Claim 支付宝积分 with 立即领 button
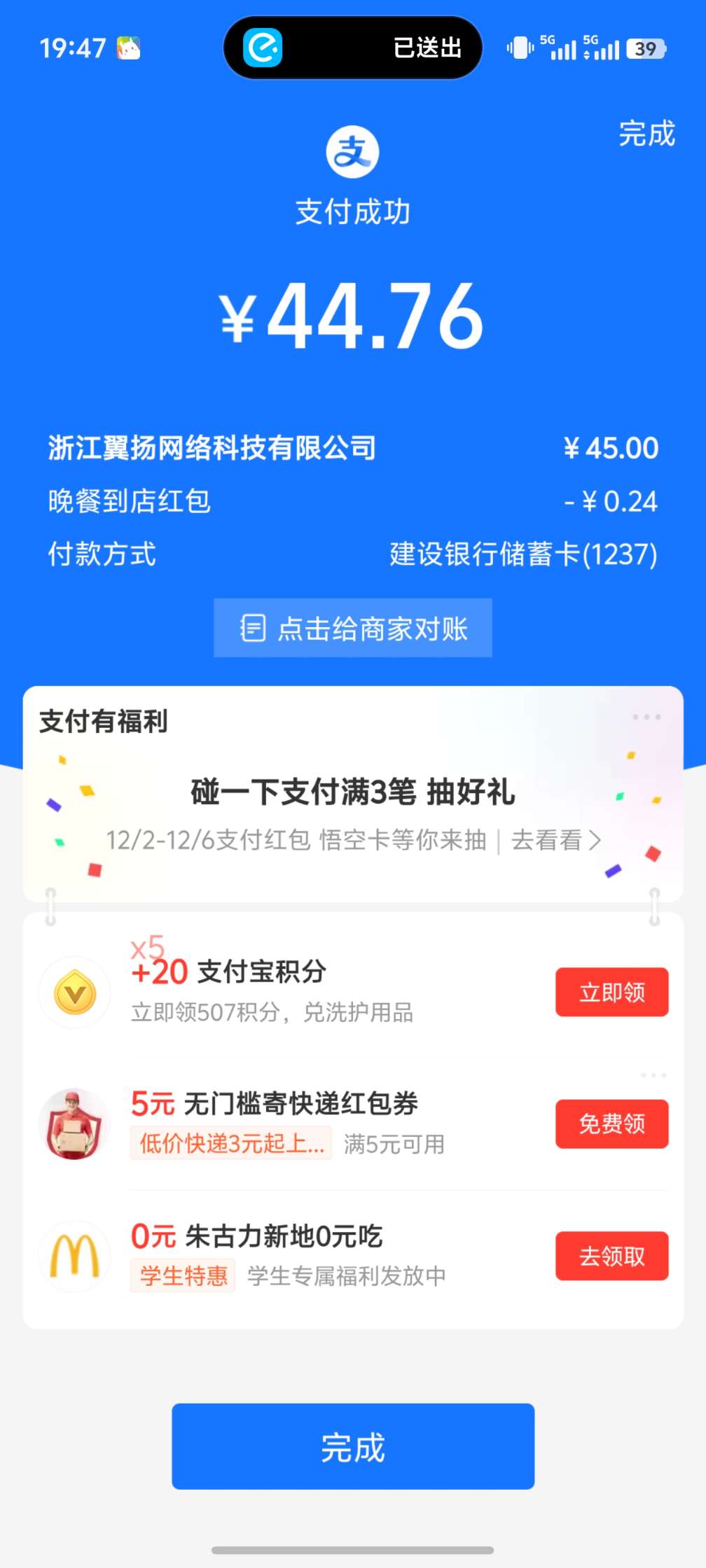The height and width of the screenshot is (1568, 706). coord(611,992)
